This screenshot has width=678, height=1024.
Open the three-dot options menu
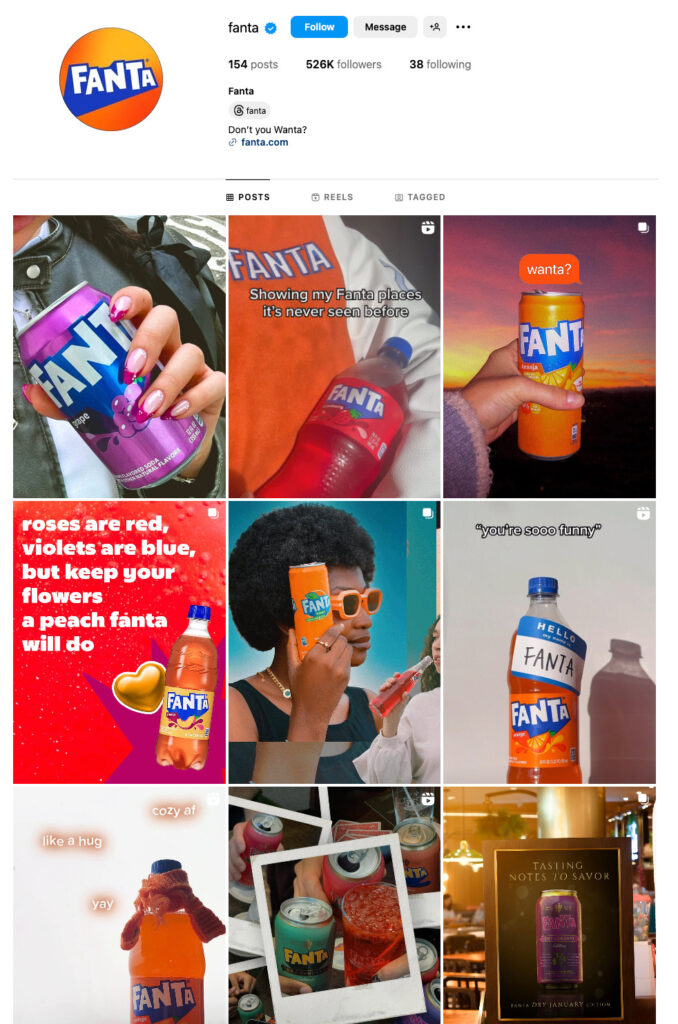pos(463,27)
